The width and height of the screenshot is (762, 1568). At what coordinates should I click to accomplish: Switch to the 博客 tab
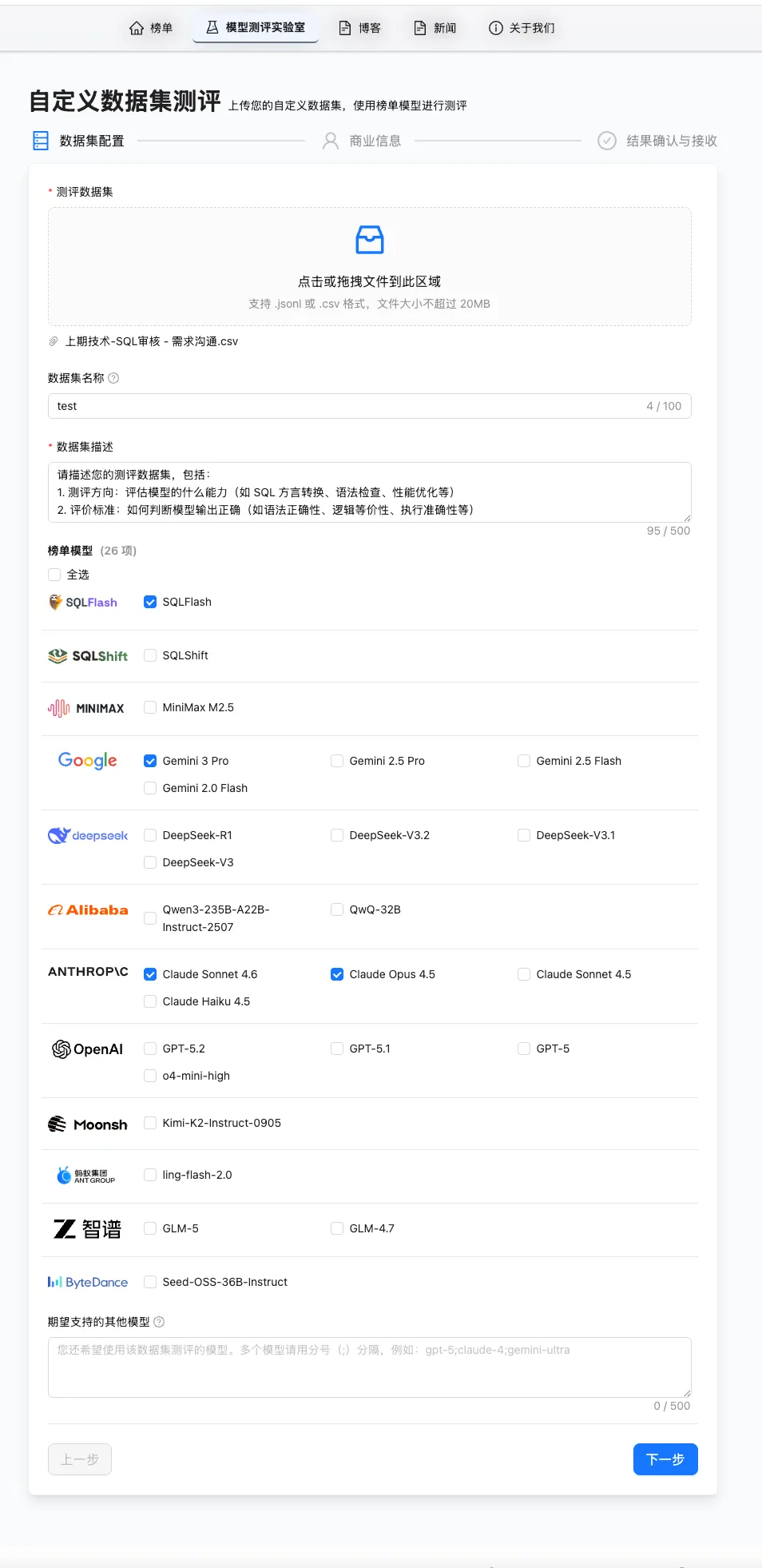click(359, 28)
